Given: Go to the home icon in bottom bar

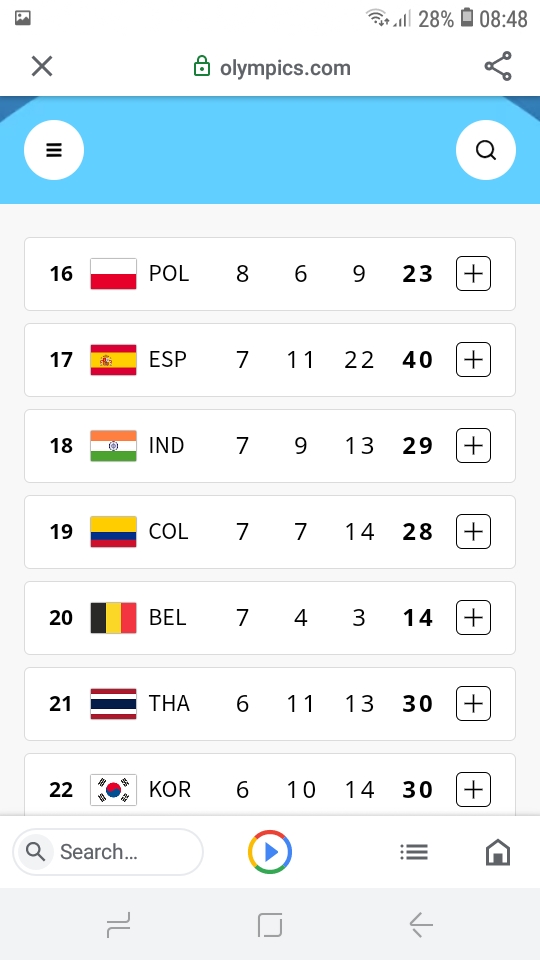Looking at the screenshot, I should (498, 852).
